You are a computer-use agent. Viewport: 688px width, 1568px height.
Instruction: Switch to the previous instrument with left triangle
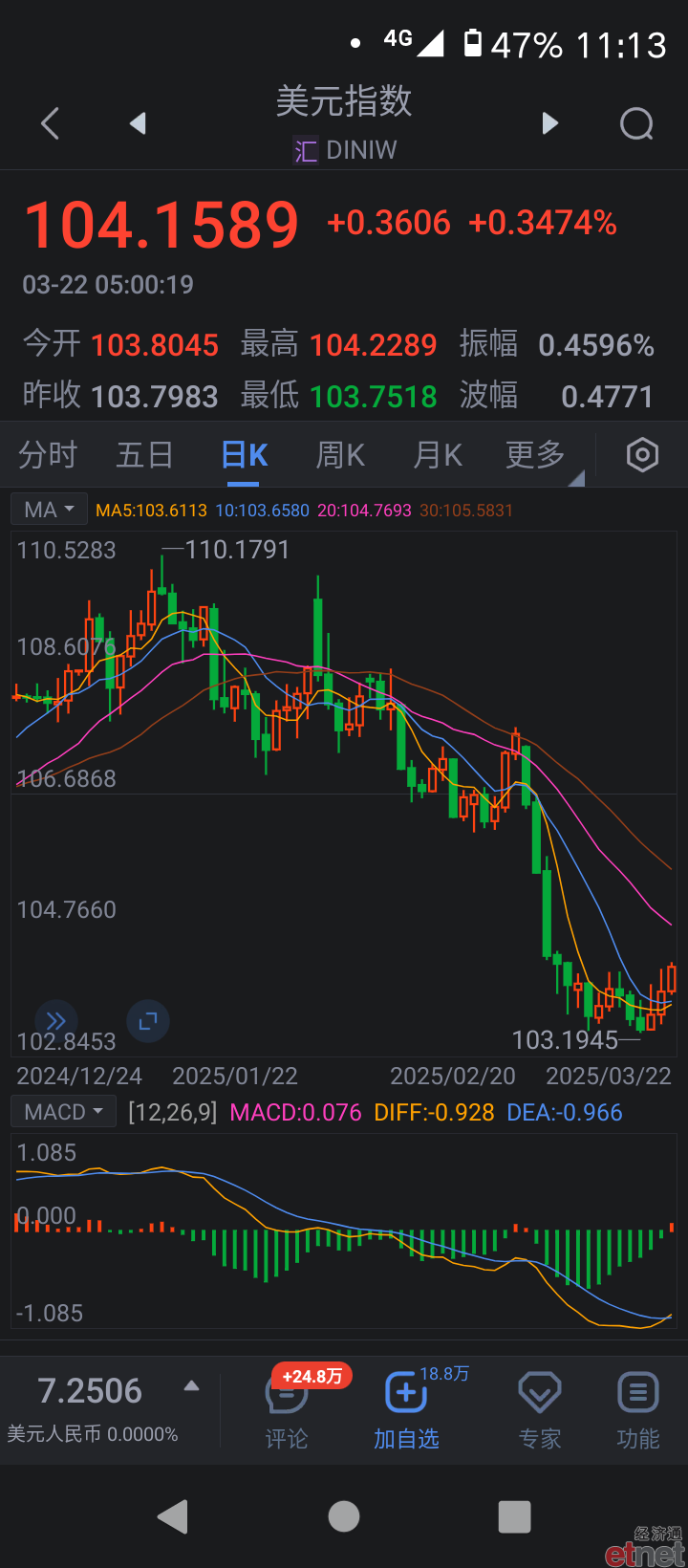coord(138,123)
